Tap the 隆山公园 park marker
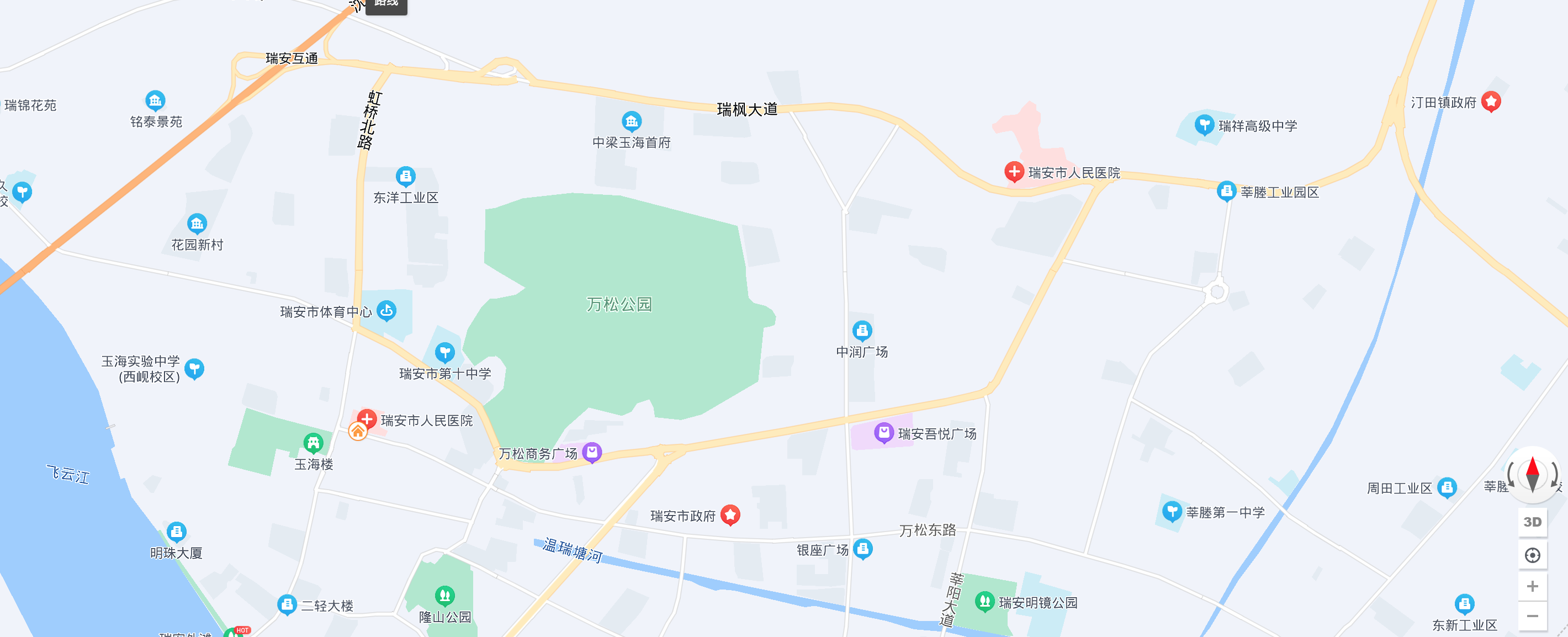Screen dimensions: 1568x637 pyautogui.click(x=444, y=594)
